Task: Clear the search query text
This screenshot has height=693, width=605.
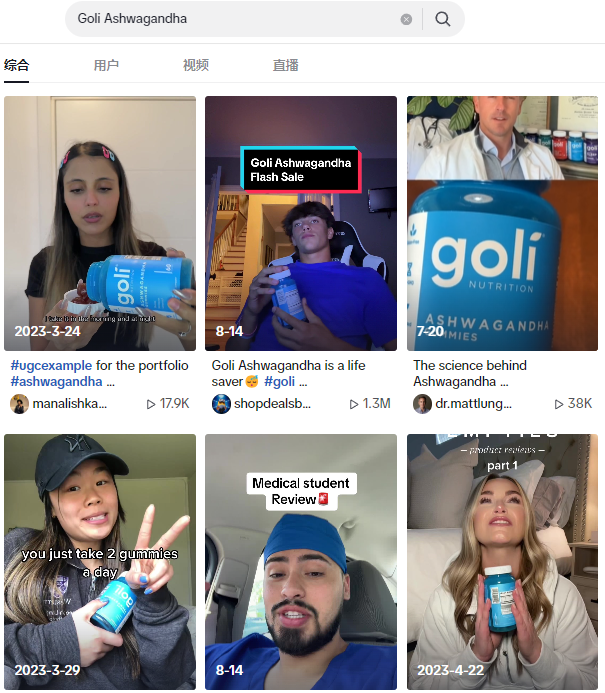Action: (x=406, y=19)
